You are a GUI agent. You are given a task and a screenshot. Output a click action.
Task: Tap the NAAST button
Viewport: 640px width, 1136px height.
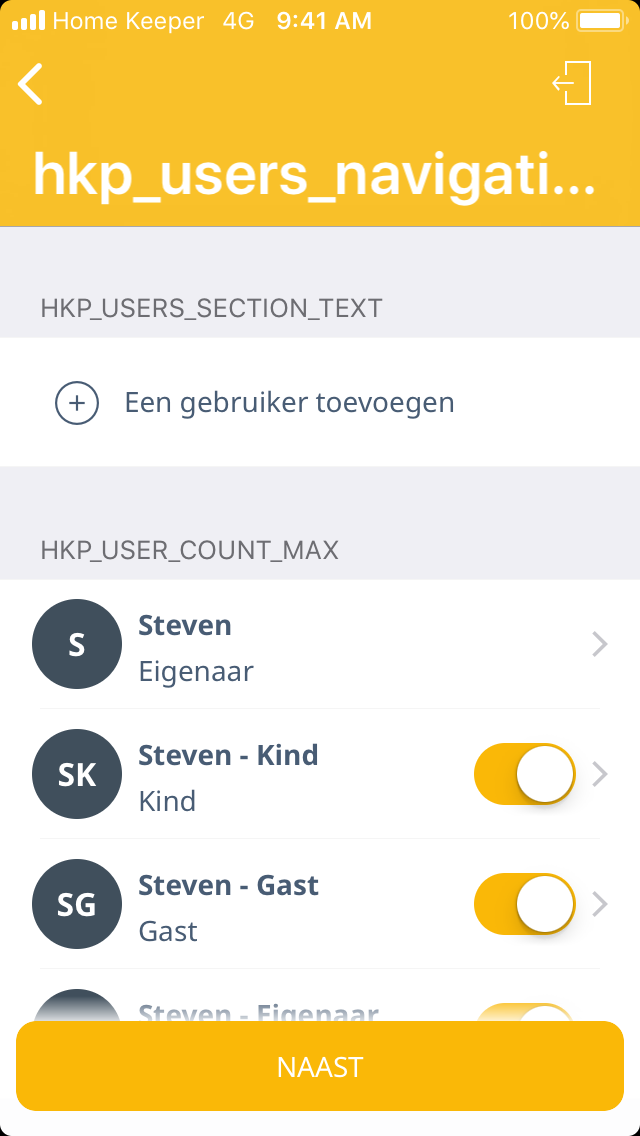(320, 1066)
